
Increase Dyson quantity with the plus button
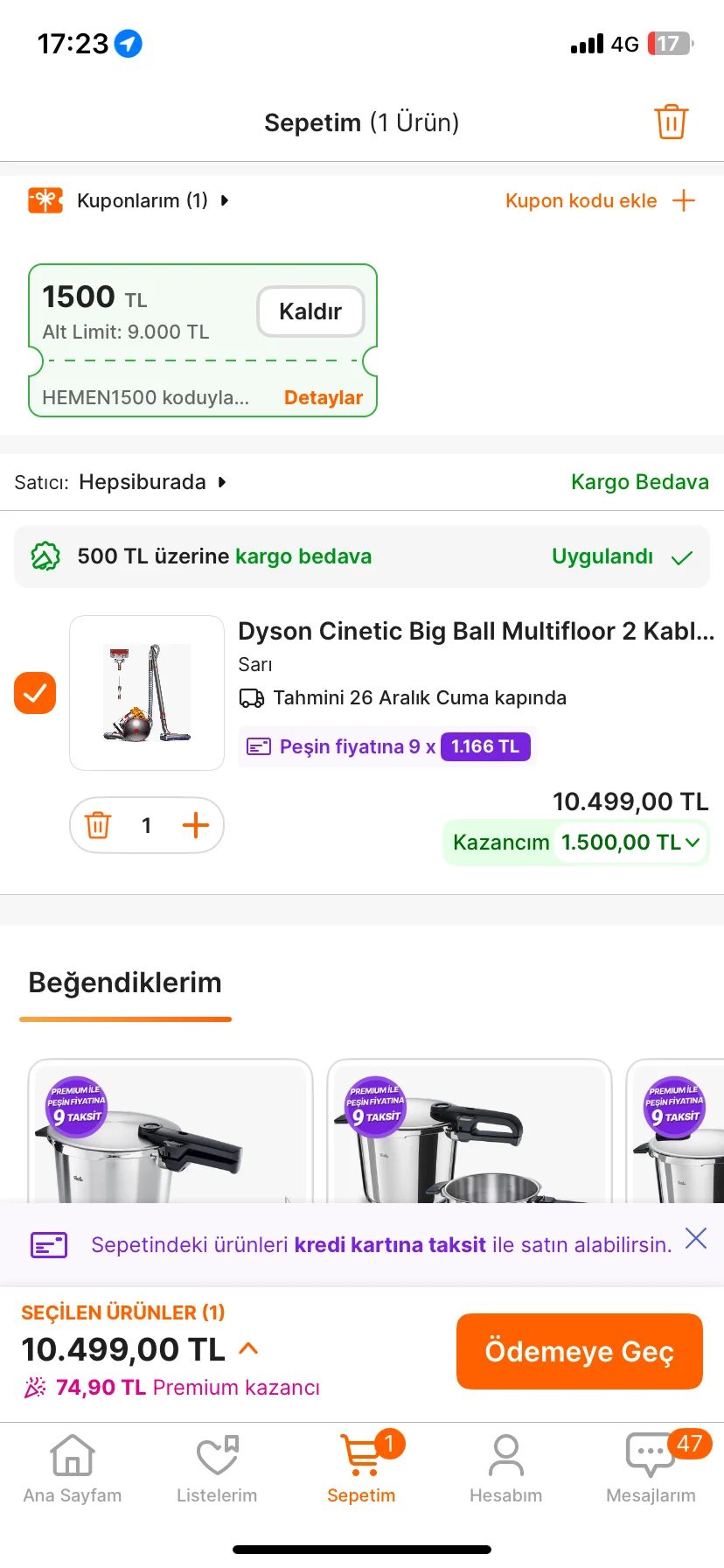pos(196,825)
